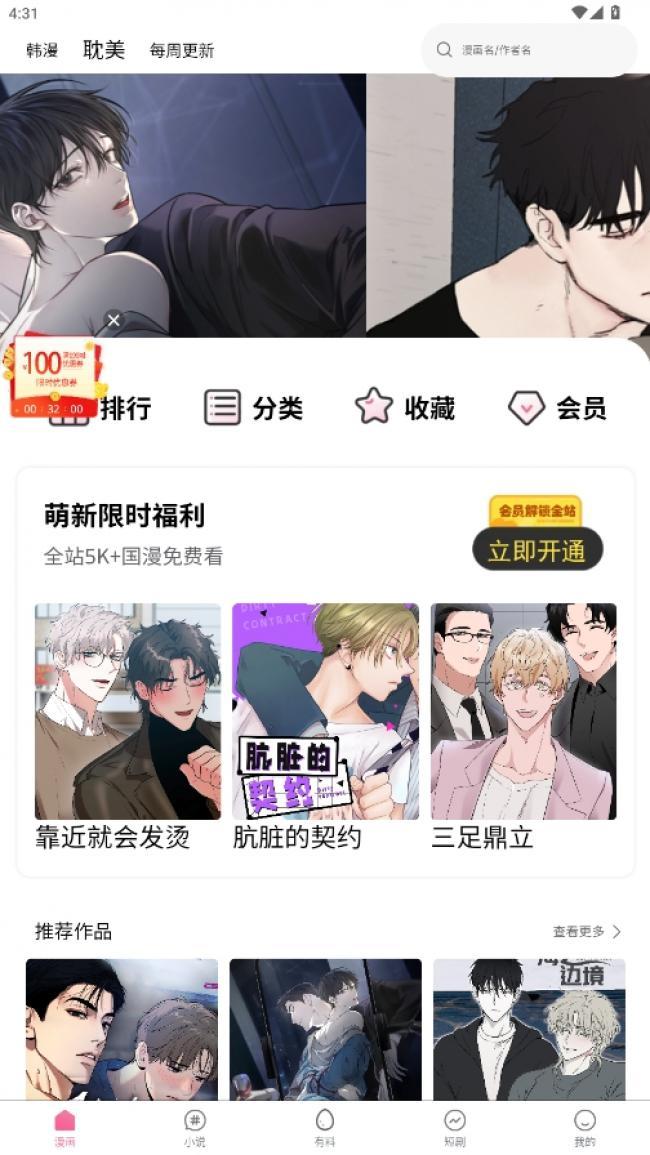Open the 收藏 favorites section
This screenshot has width=650, height=1155.
click(x=405, y=408)
